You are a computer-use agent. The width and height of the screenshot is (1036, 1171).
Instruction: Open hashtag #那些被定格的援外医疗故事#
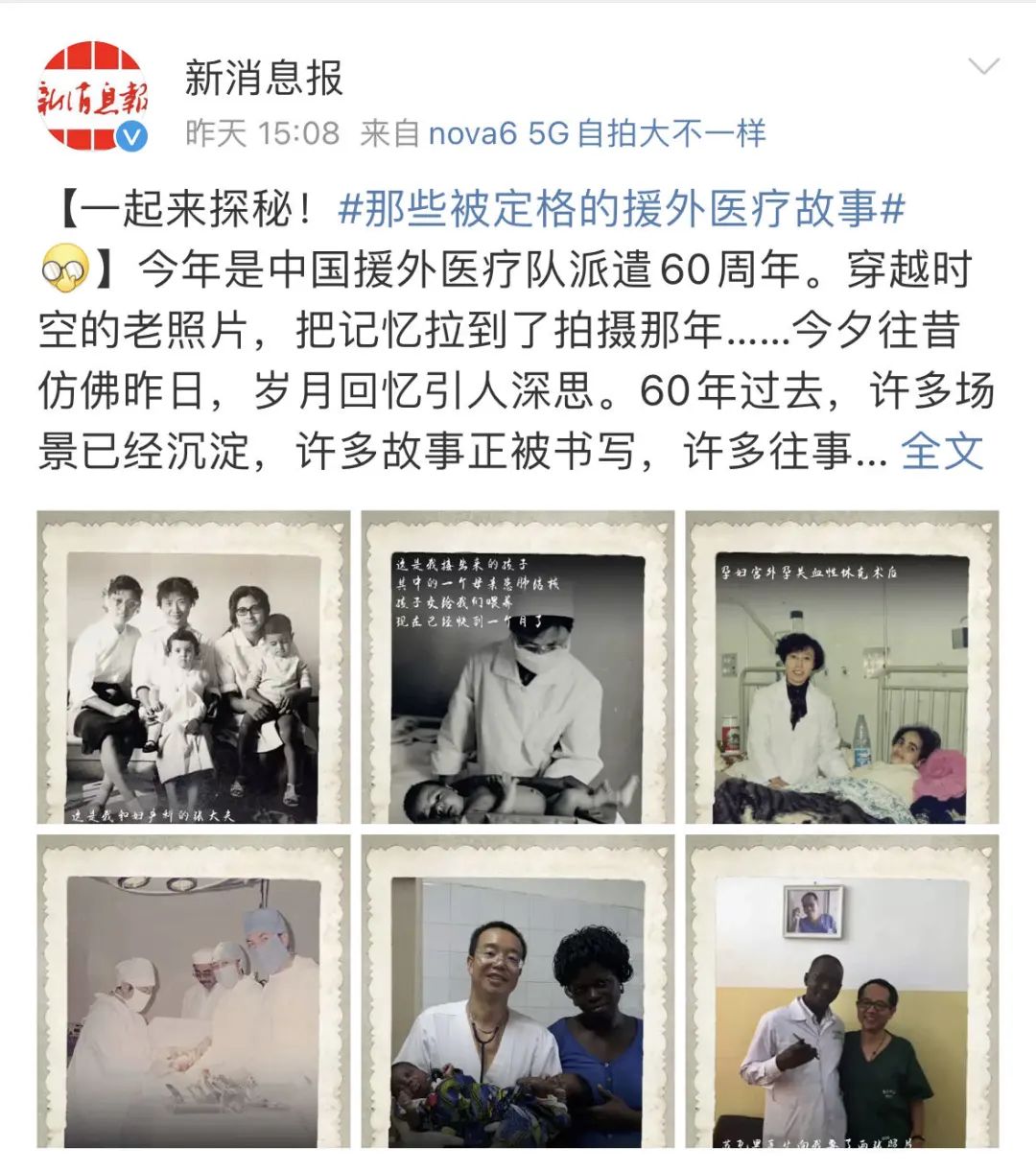[x=622, y=208]
